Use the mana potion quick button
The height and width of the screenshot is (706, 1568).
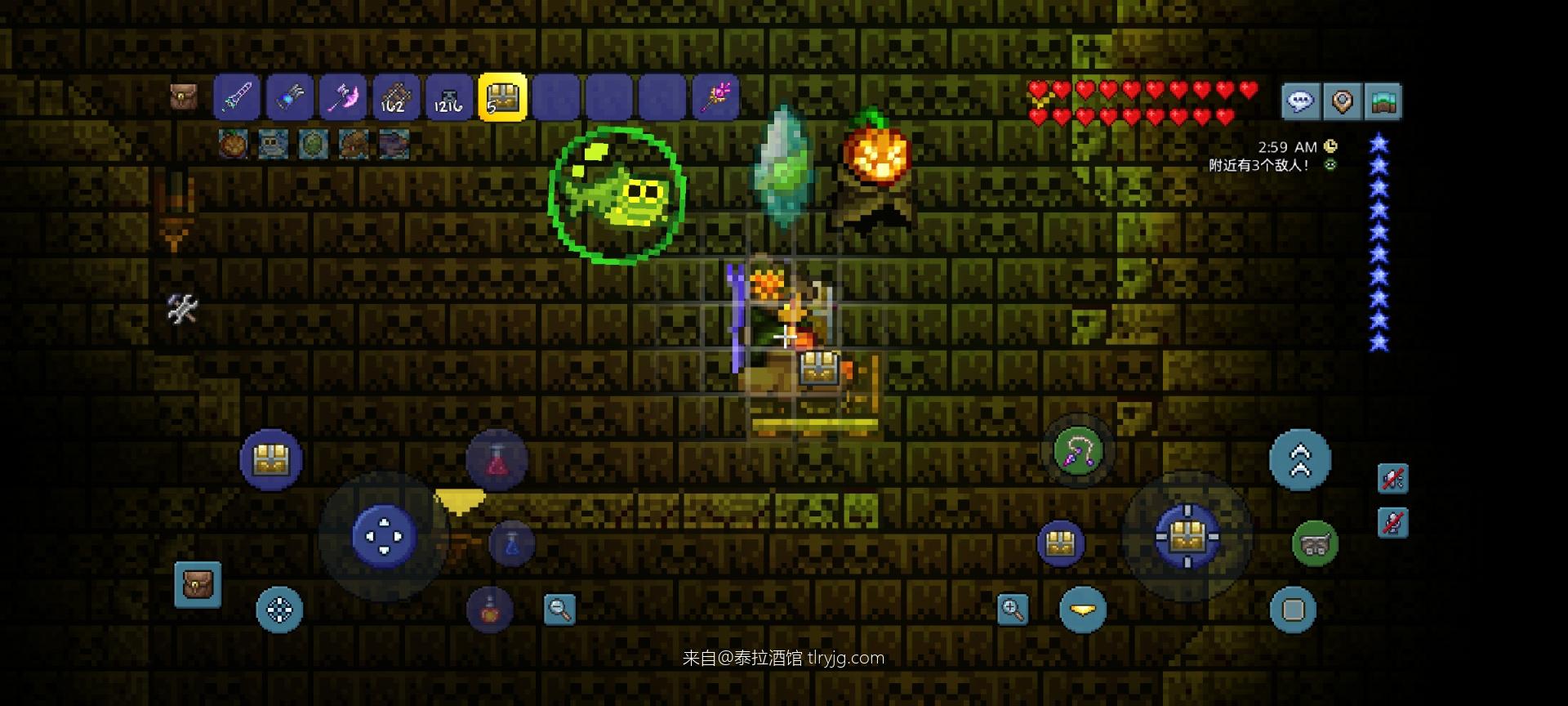click(512, 543)
